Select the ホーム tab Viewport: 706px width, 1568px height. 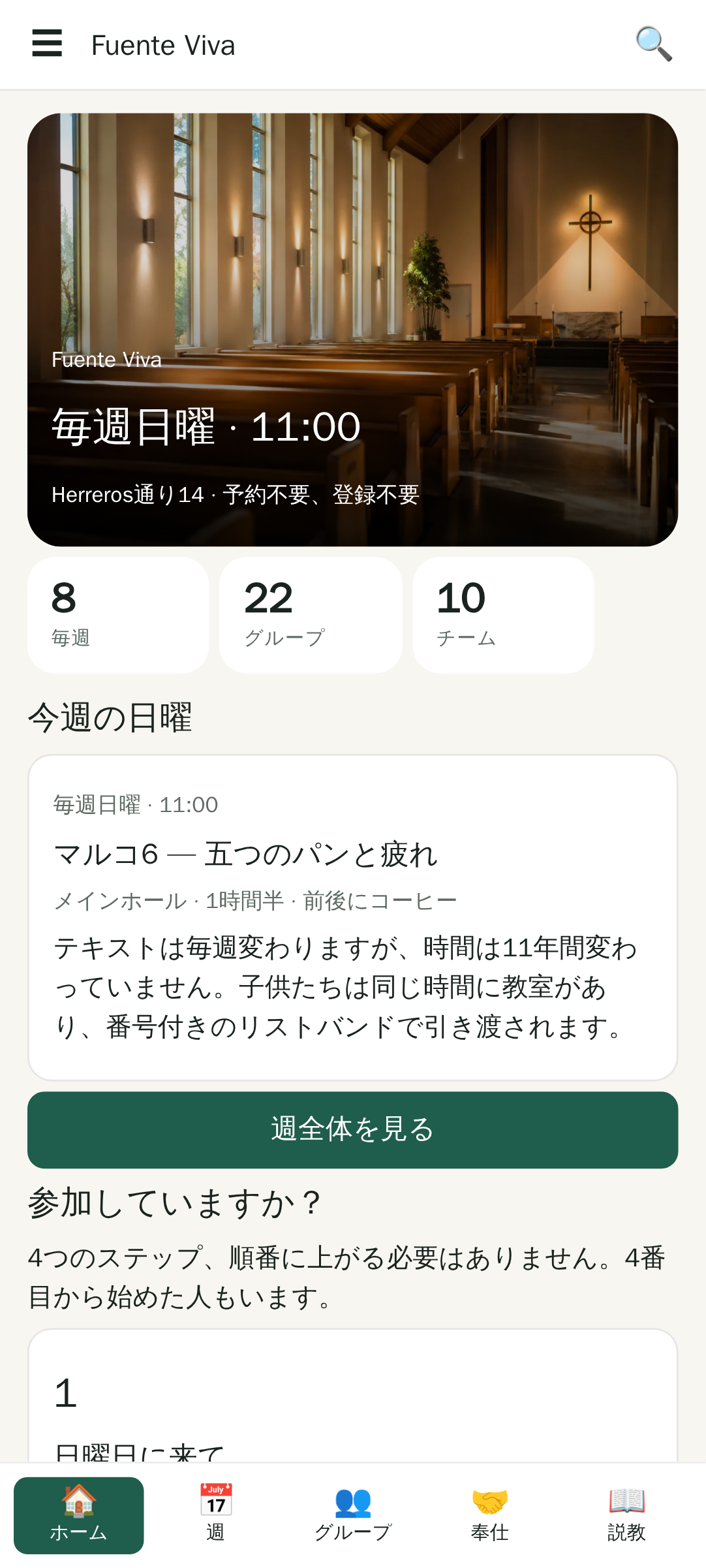pos(79,1515)
